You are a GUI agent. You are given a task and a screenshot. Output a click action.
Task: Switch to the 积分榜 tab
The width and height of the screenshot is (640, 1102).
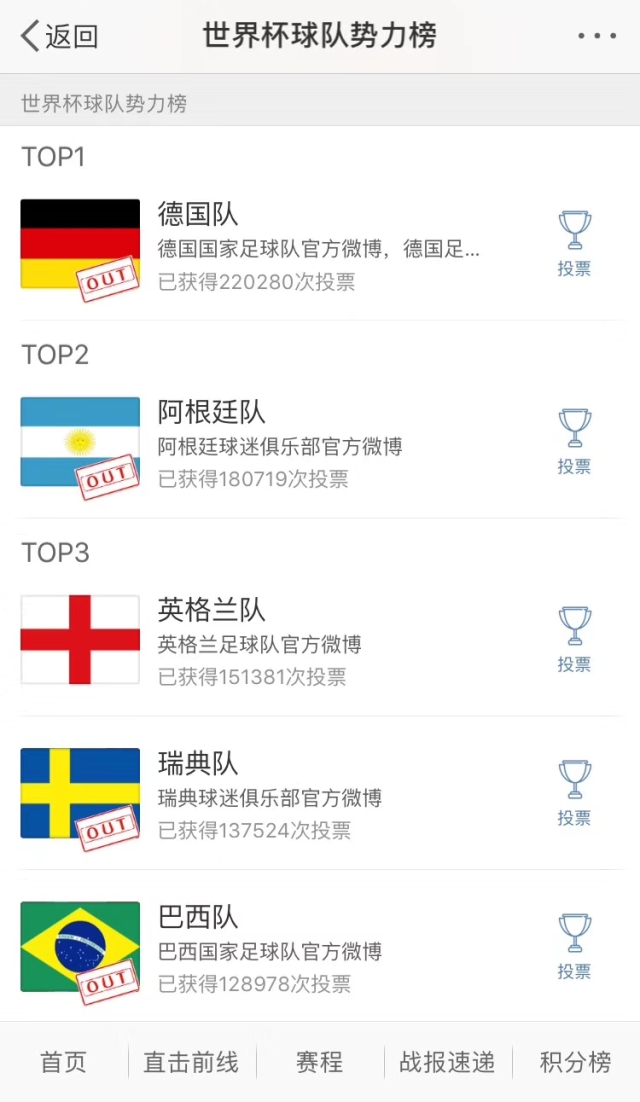coord(575,1062)
